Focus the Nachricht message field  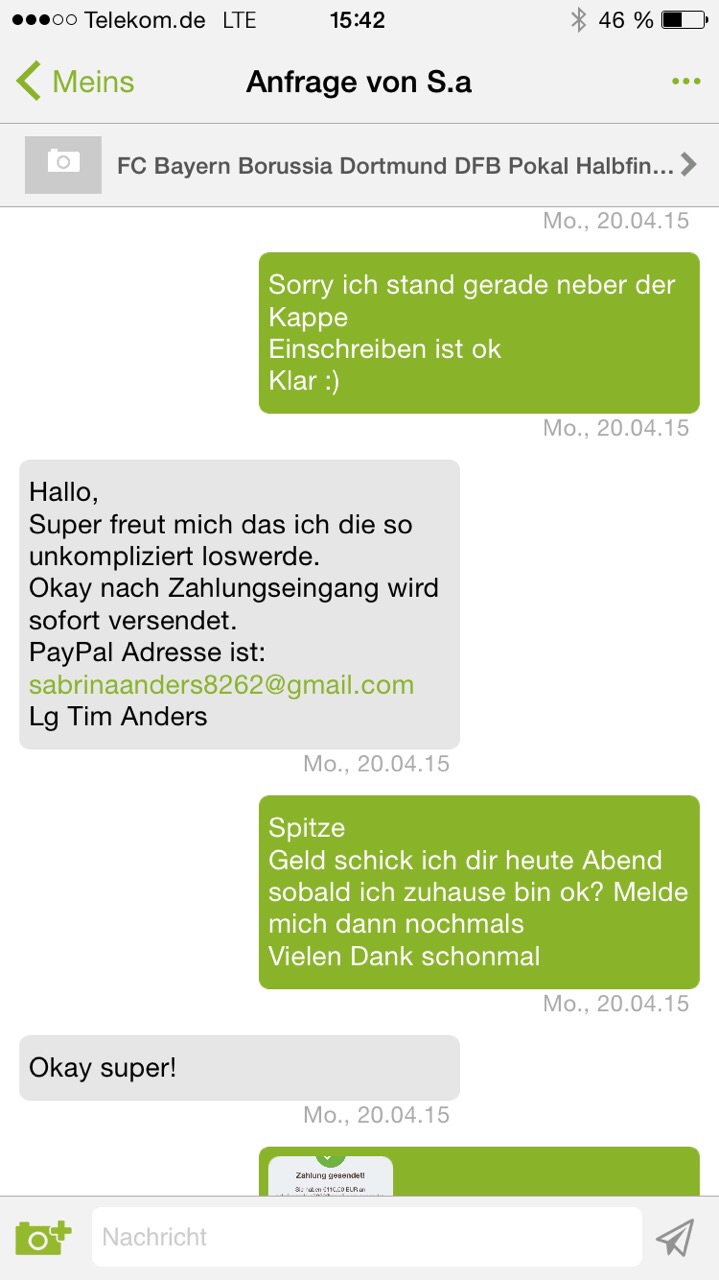[367, 1237]
